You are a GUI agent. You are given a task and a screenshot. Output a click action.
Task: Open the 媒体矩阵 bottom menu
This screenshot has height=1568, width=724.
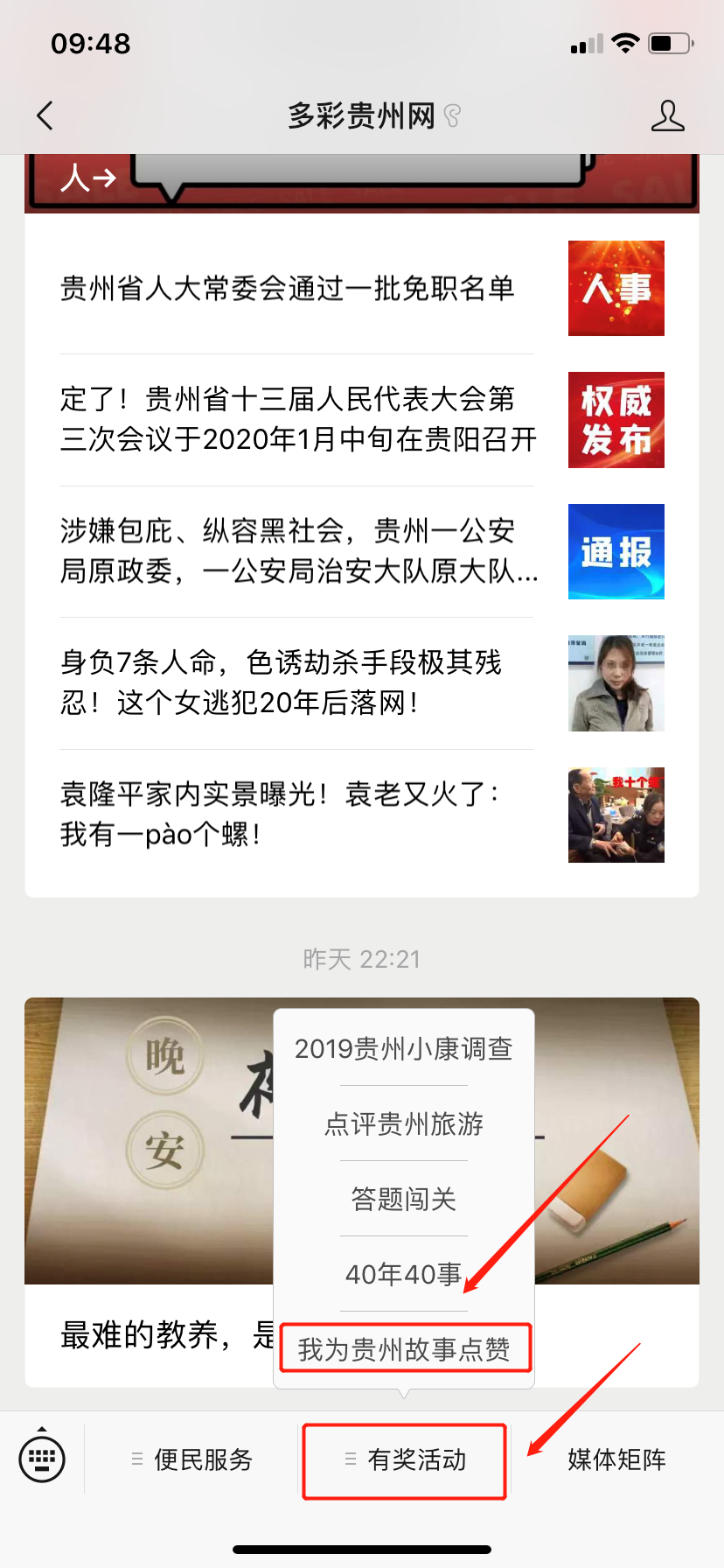click(616, 1459)
